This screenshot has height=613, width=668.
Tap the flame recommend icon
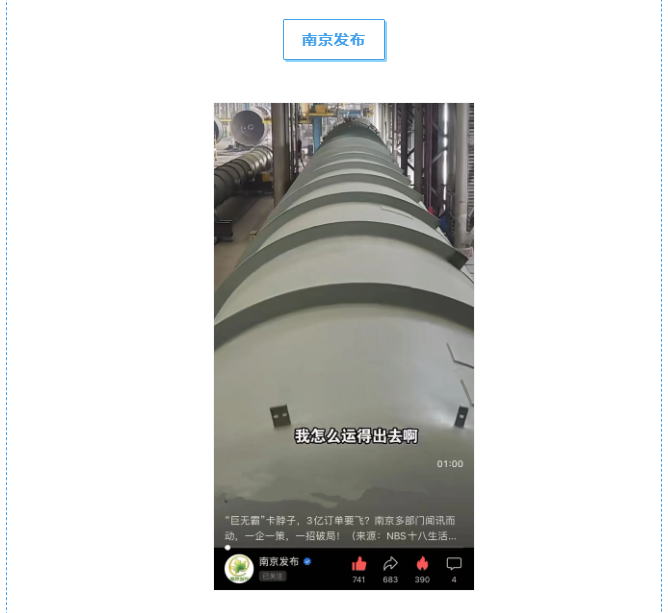422,564
